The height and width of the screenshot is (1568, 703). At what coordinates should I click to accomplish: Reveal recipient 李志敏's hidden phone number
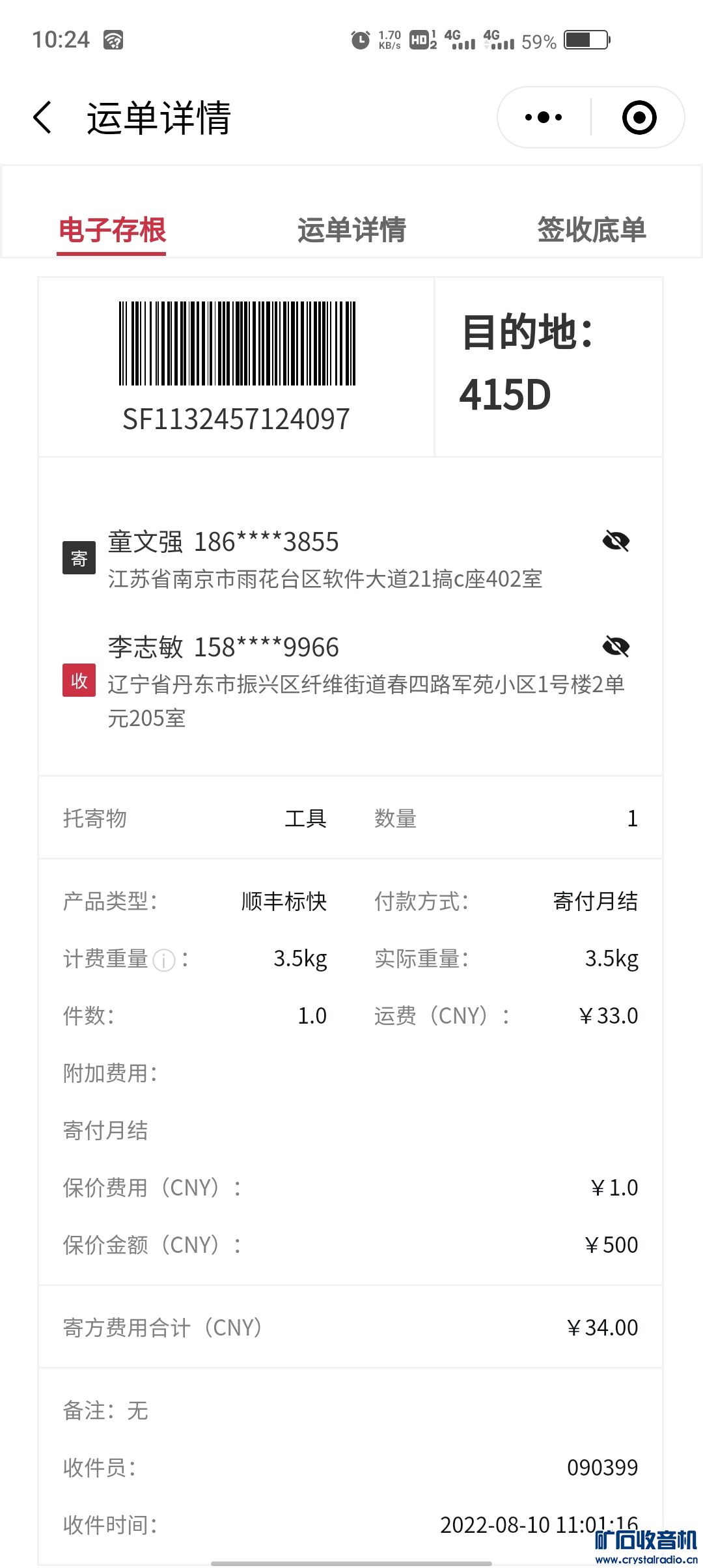[616, 647]
